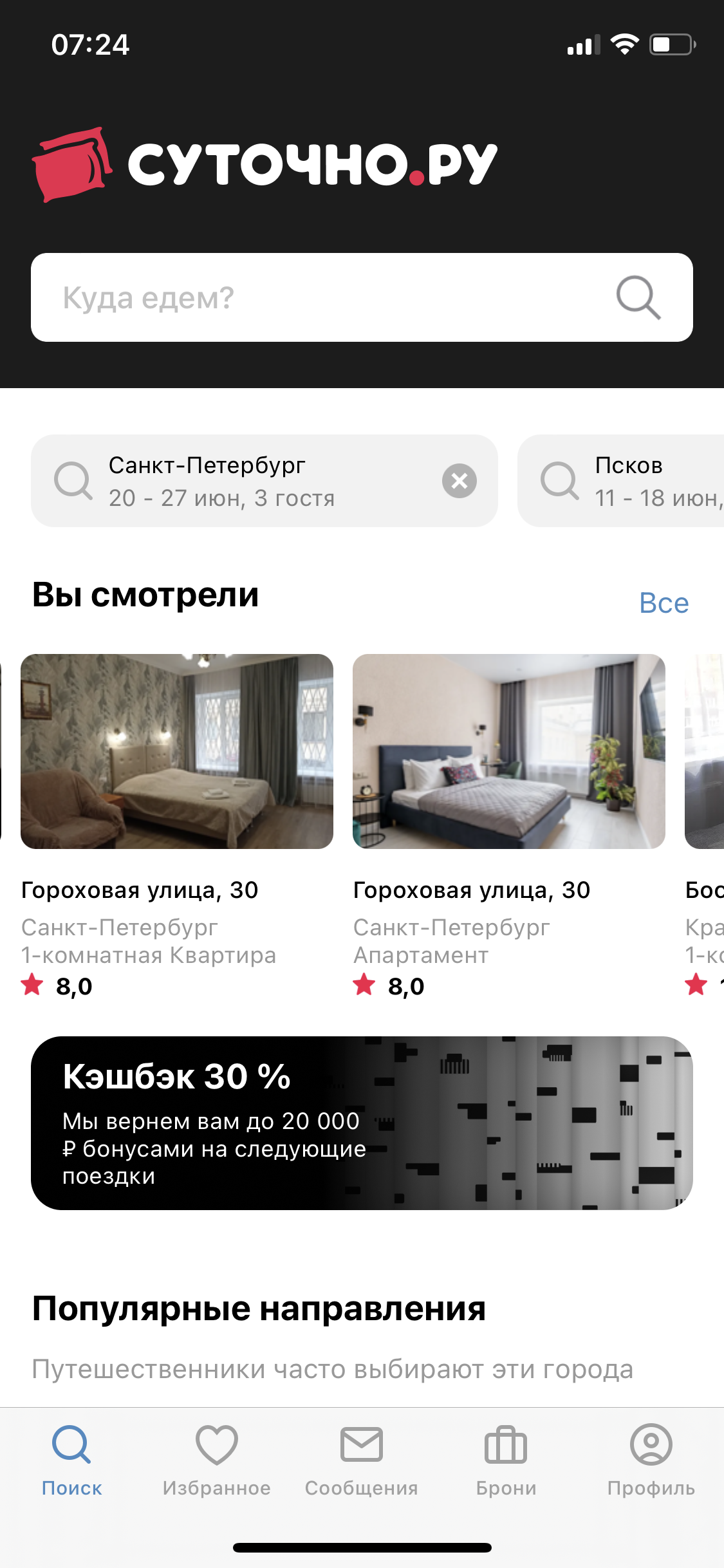Switch to the Профиль tab
The image size is (724, 1568).
[x=651, y=1460]
